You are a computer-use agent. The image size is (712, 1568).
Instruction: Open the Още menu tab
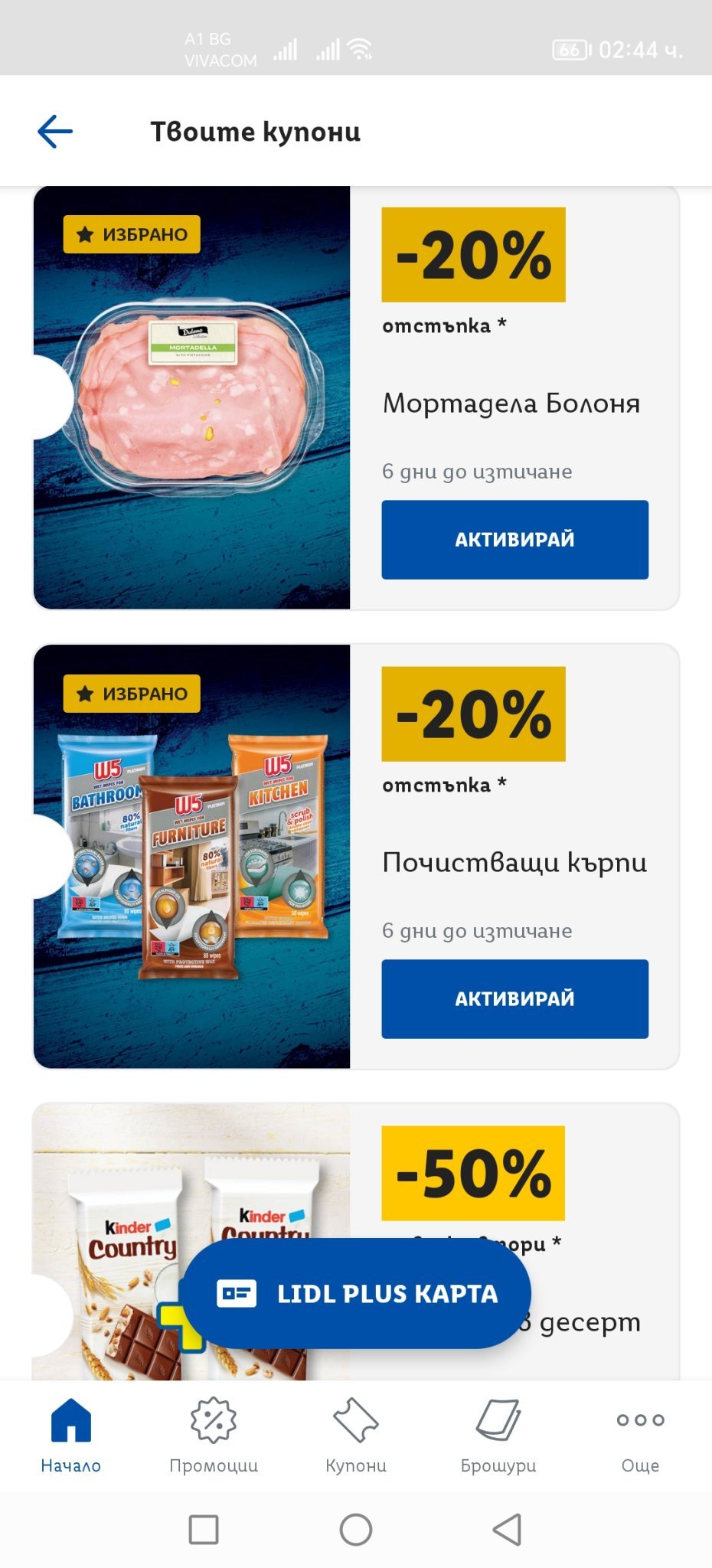[640, 1436]
